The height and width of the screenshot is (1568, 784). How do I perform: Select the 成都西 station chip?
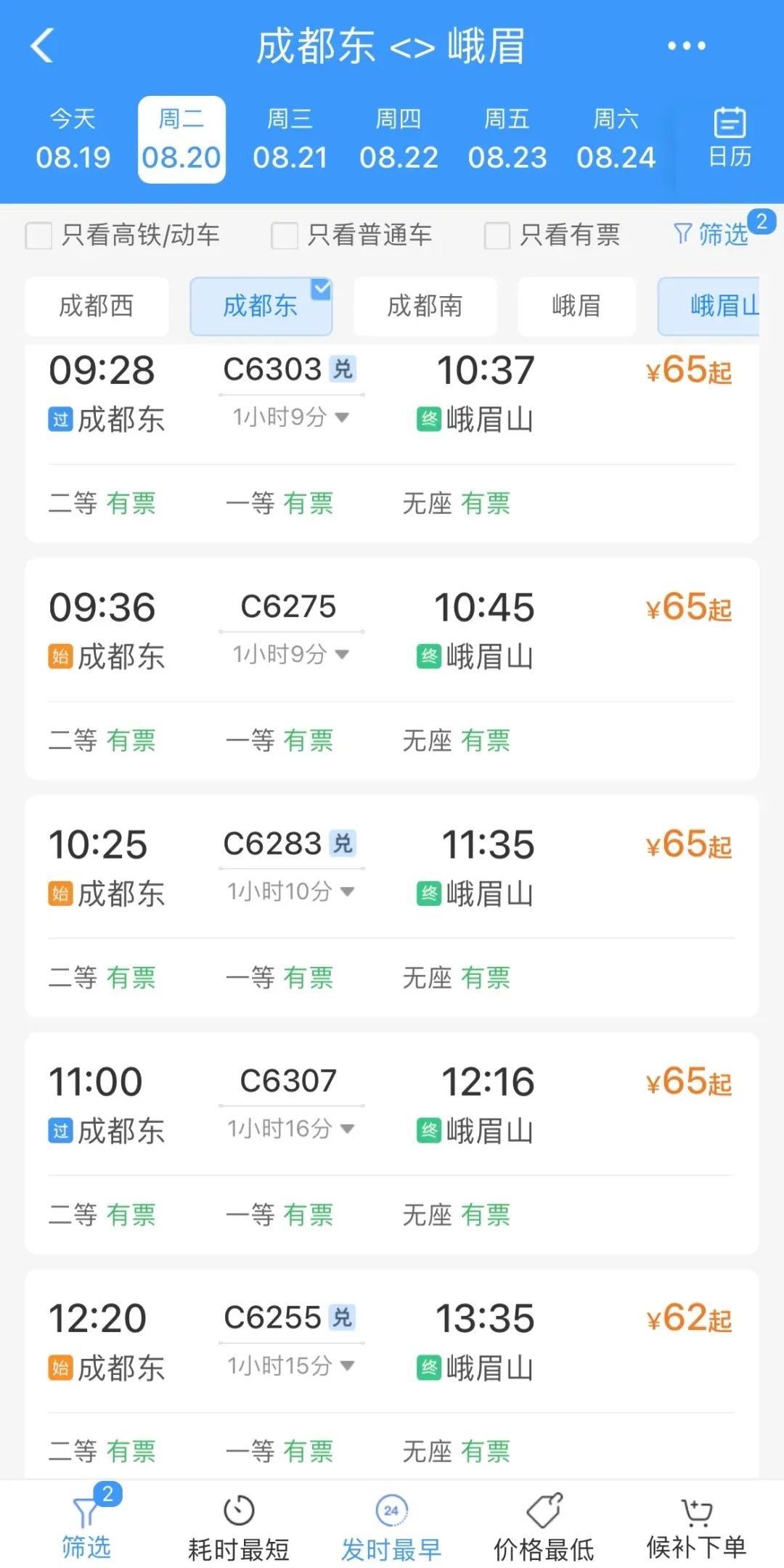[97, 306]
